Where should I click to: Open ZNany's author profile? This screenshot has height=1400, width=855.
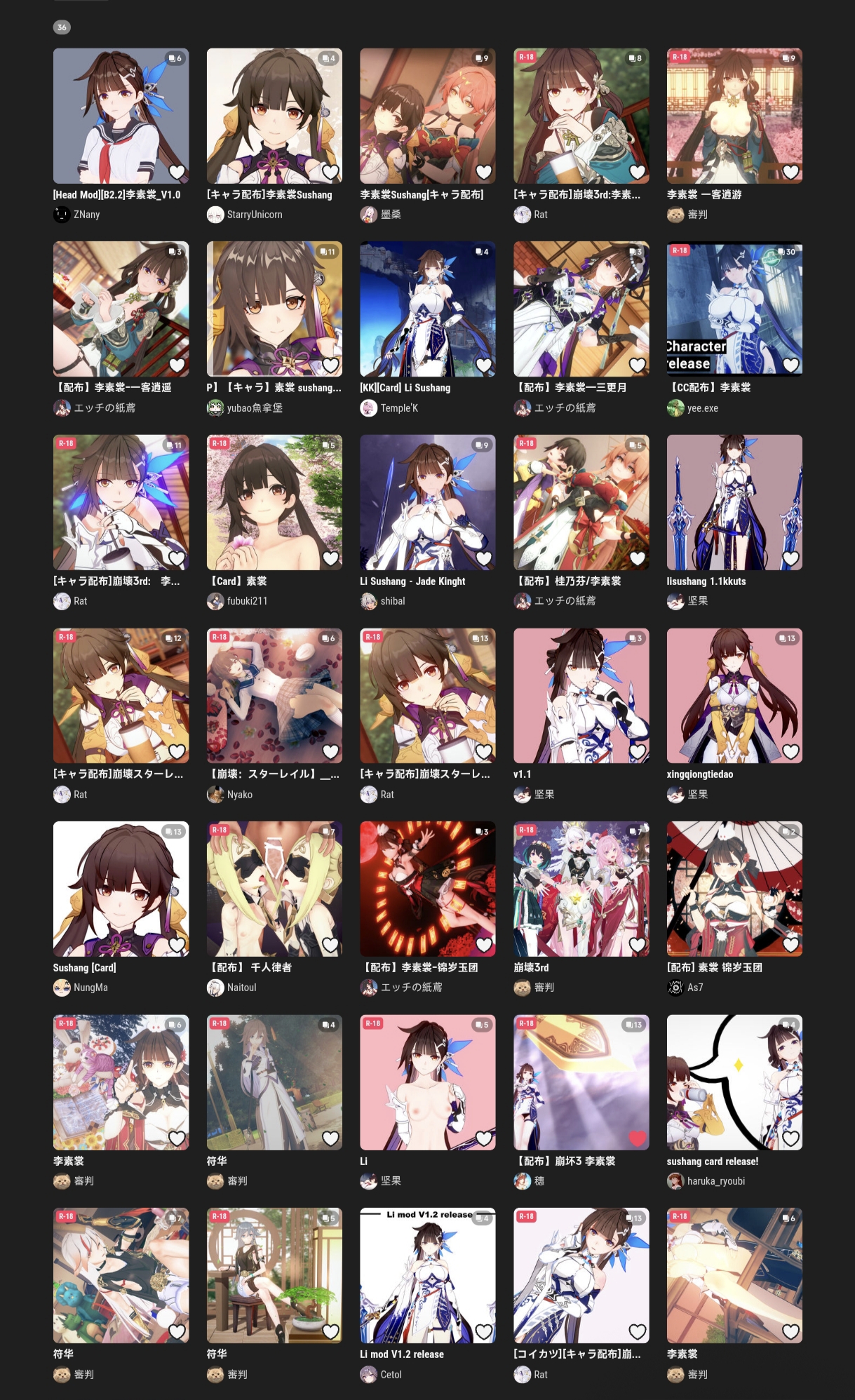86,215
